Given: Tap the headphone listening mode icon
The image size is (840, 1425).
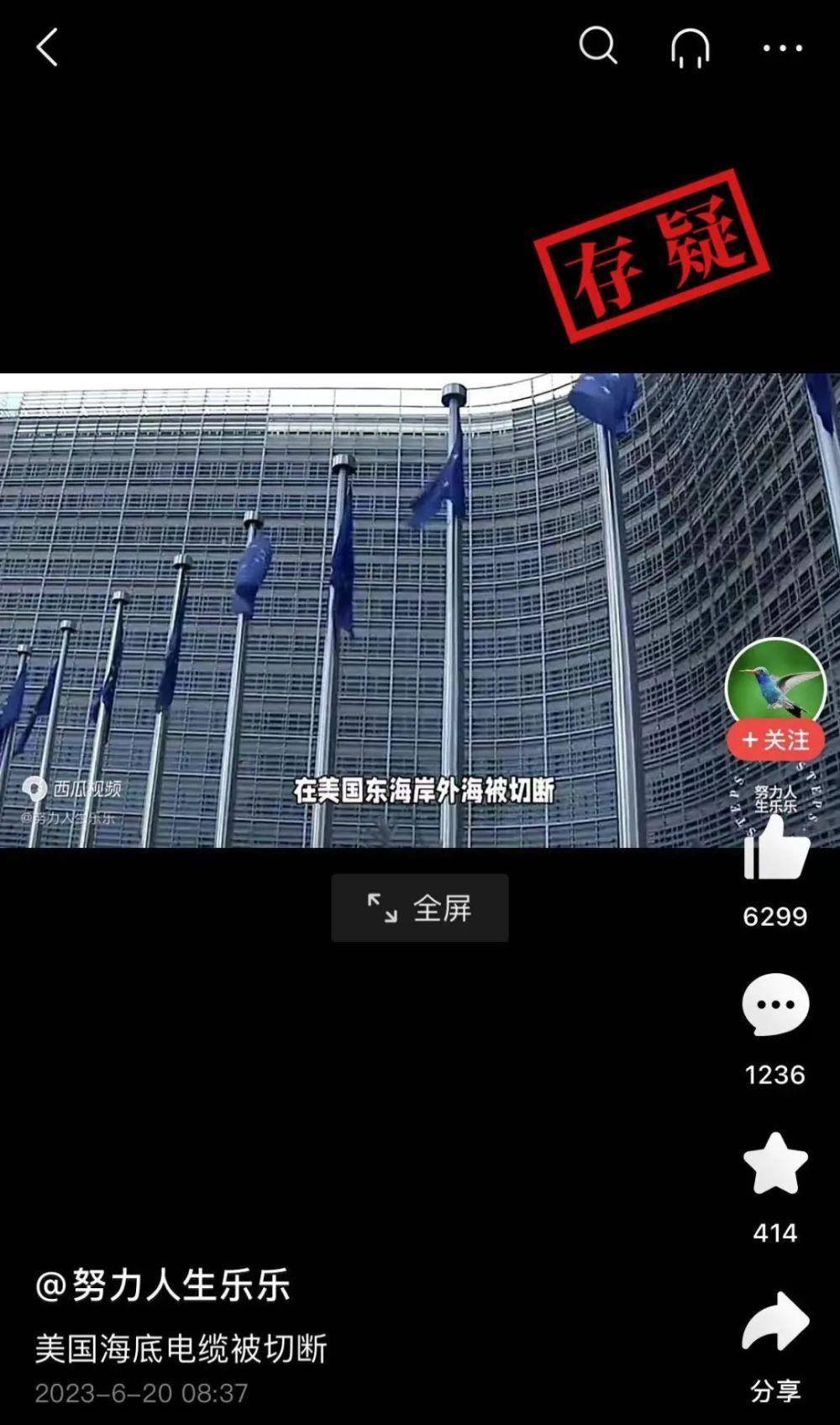Looking at the screenshot, I should 690,47.
